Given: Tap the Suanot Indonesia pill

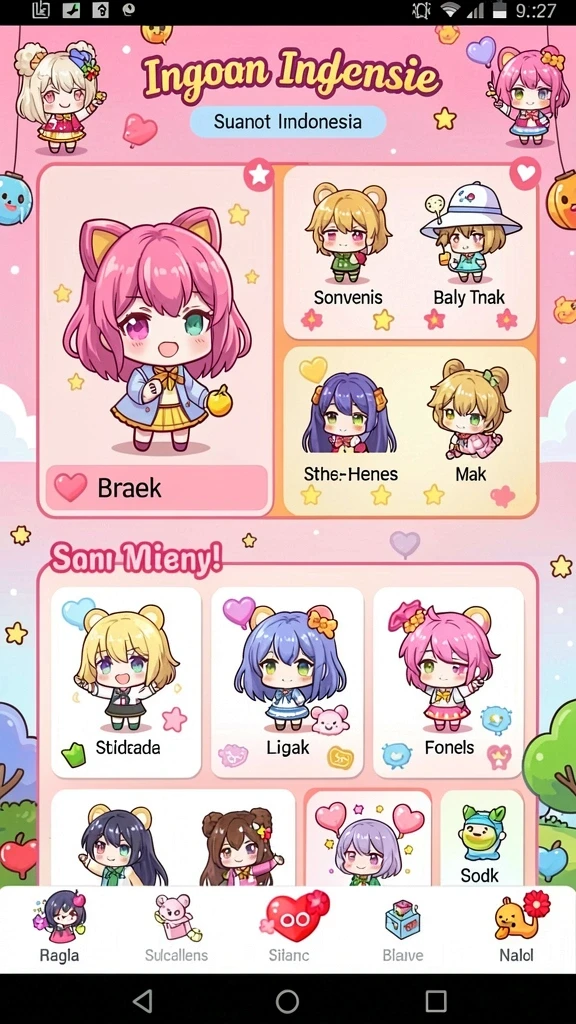Looking at the screenshot, I should pyautogui.click(x=288, y=121).
